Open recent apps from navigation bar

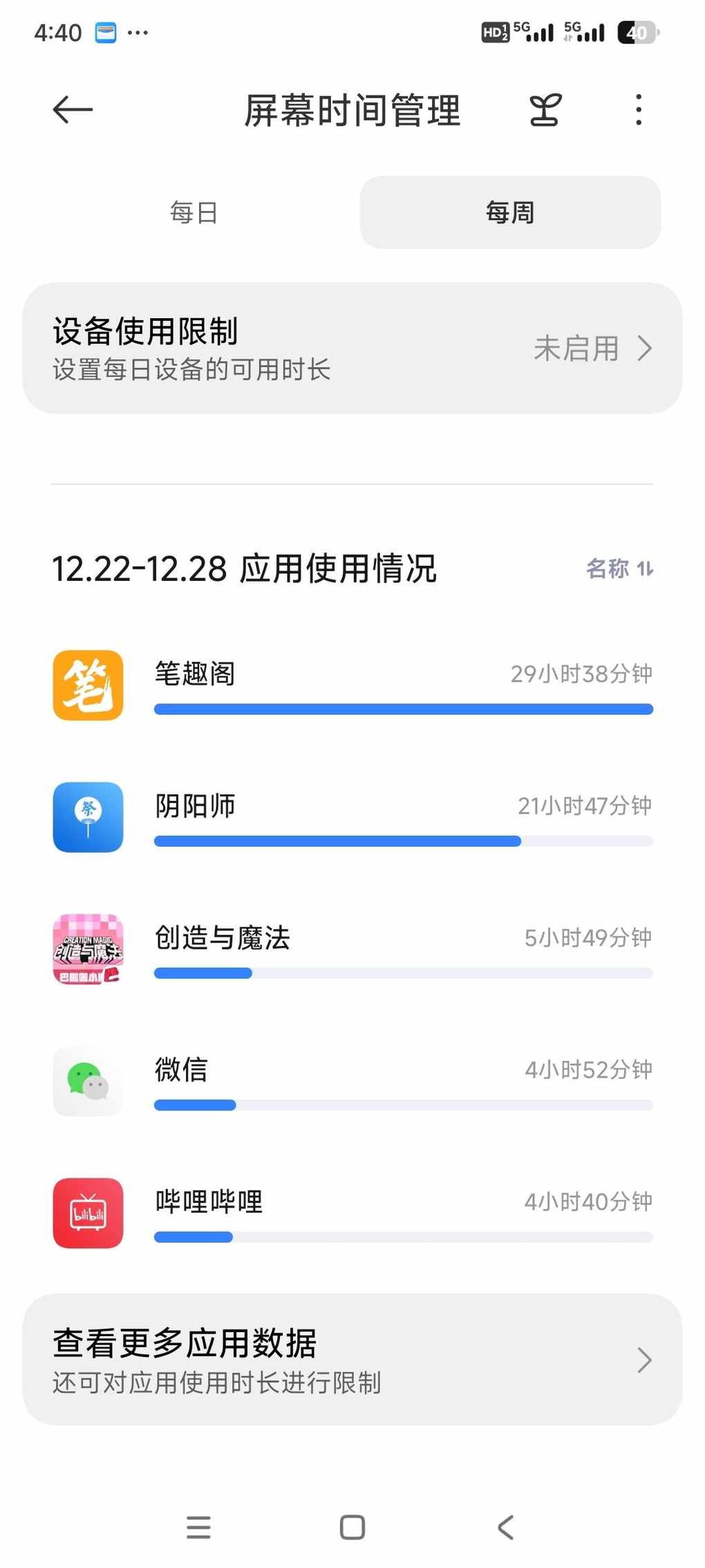tap(198, 1527)
